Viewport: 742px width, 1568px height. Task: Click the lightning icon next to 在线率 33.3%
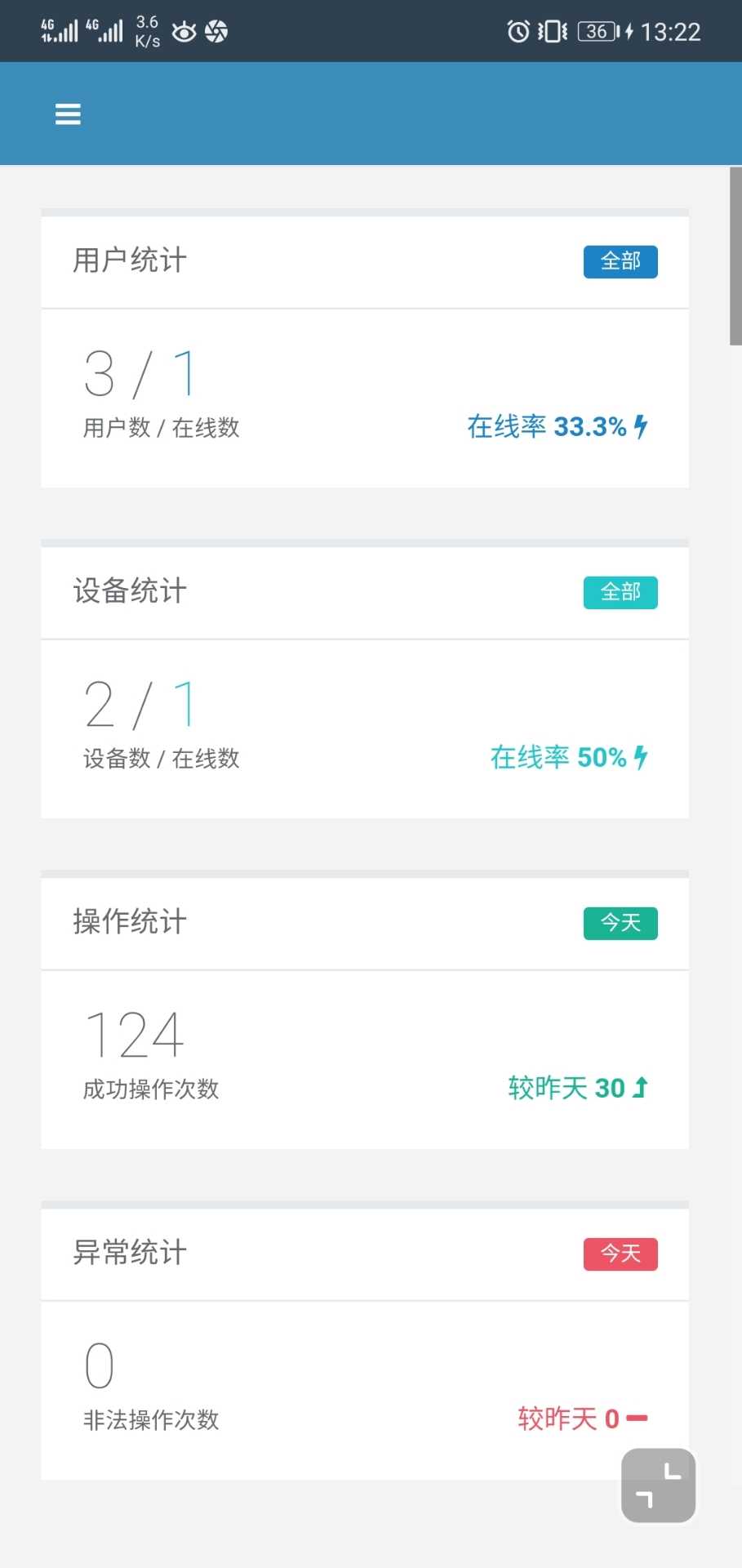pos(640,426)
